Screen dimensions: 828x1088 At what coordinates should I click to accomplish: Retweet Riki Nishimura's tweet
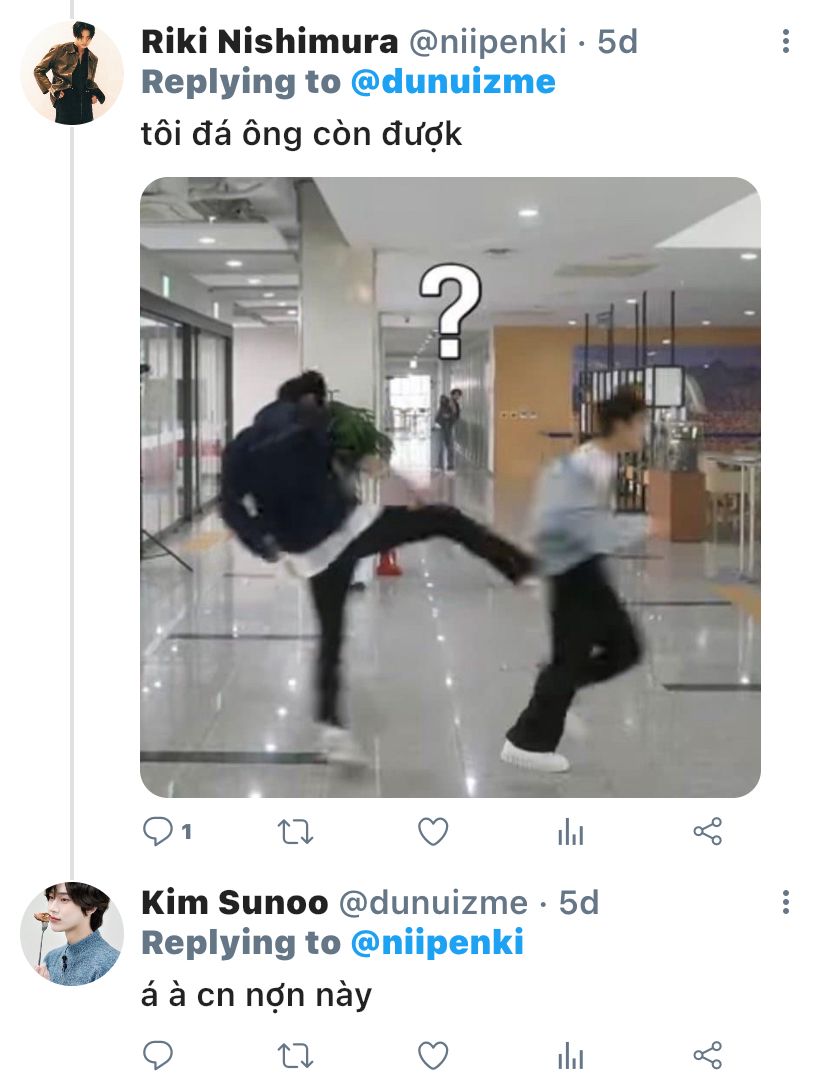(x=295, y=831)
